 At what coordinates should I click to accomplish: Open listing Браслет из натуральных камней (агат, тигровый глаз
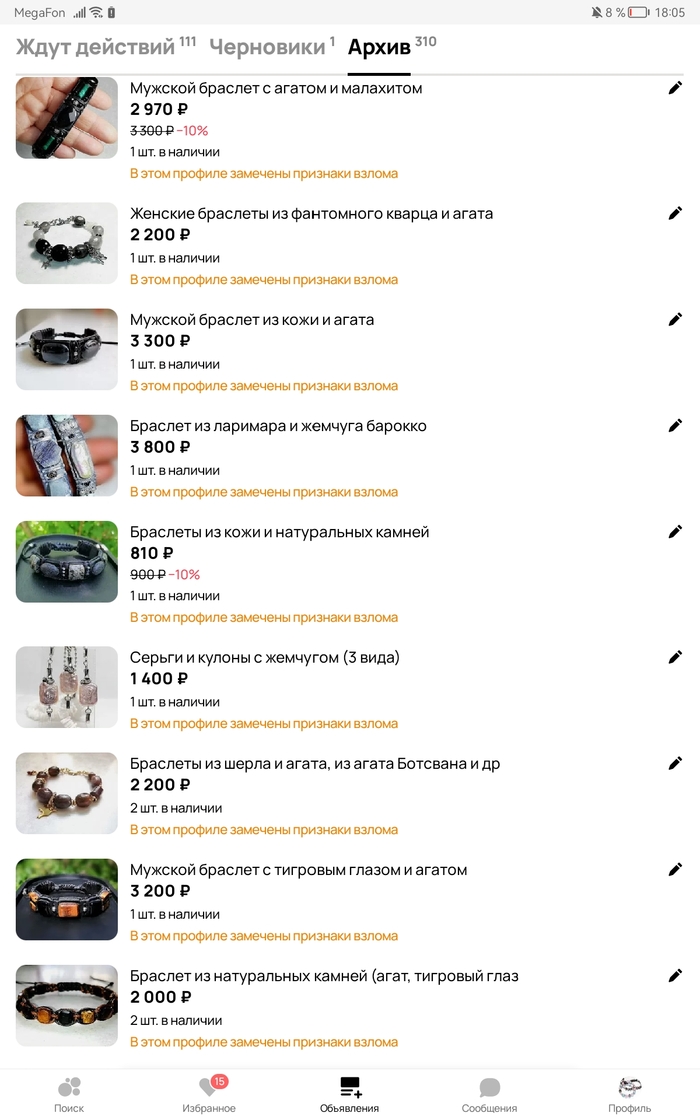click(x=324, y=976)
